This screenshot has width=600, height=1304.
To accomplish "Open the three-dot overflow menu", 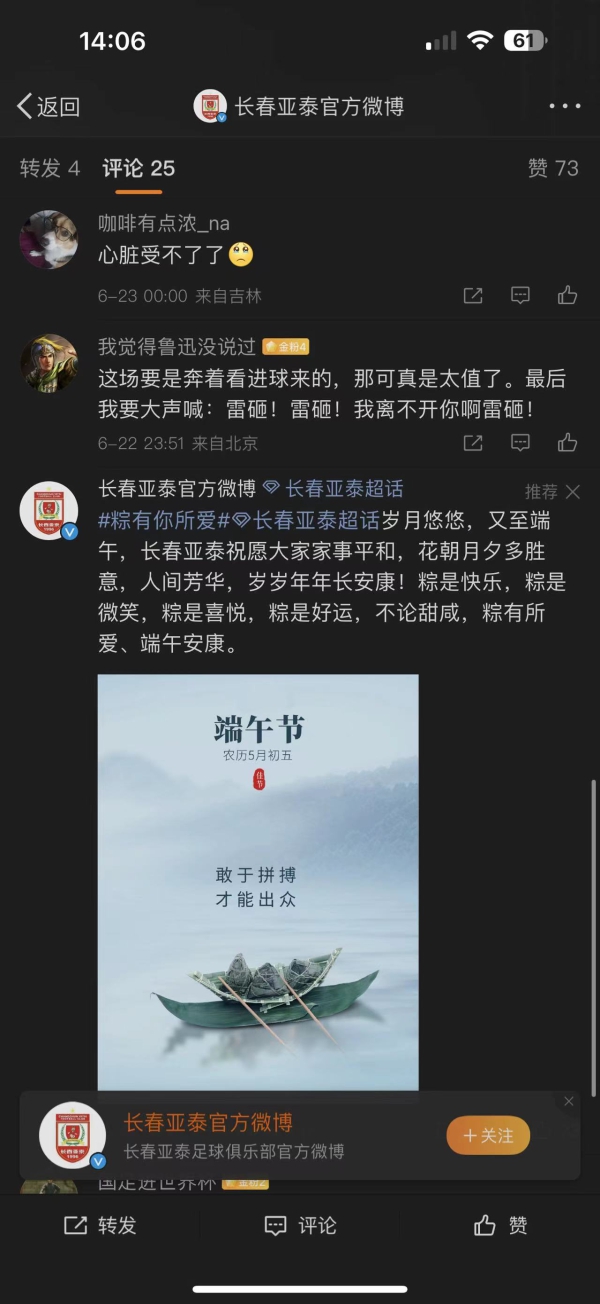I will pyautogui.click(x=564, y=106).
